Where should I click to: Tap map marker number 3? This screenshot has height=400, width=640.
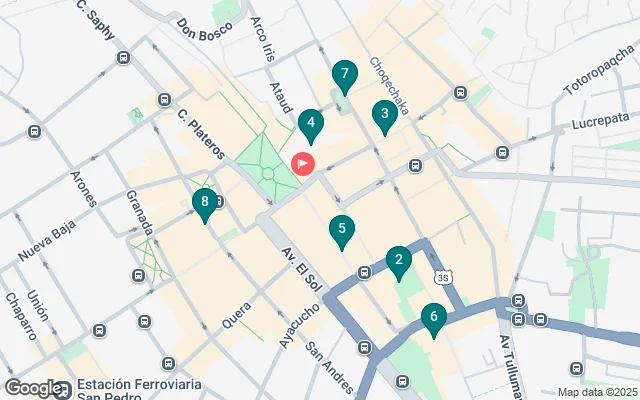tap(383, 115)
